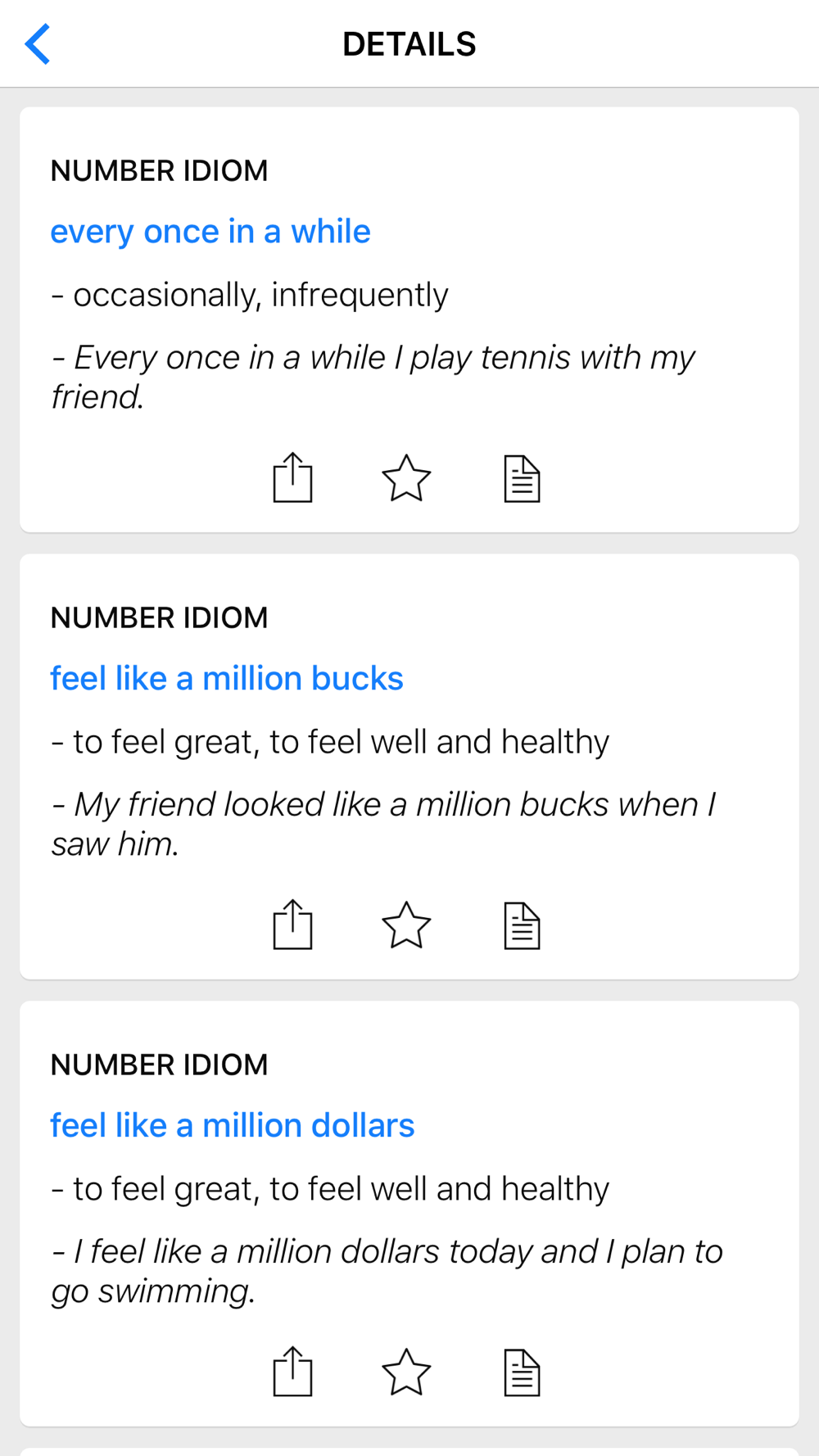This screenshot has width=819, height=1456.
Task: Open notes for 'feel like a million bucks'
Action: tap(522, 925)
